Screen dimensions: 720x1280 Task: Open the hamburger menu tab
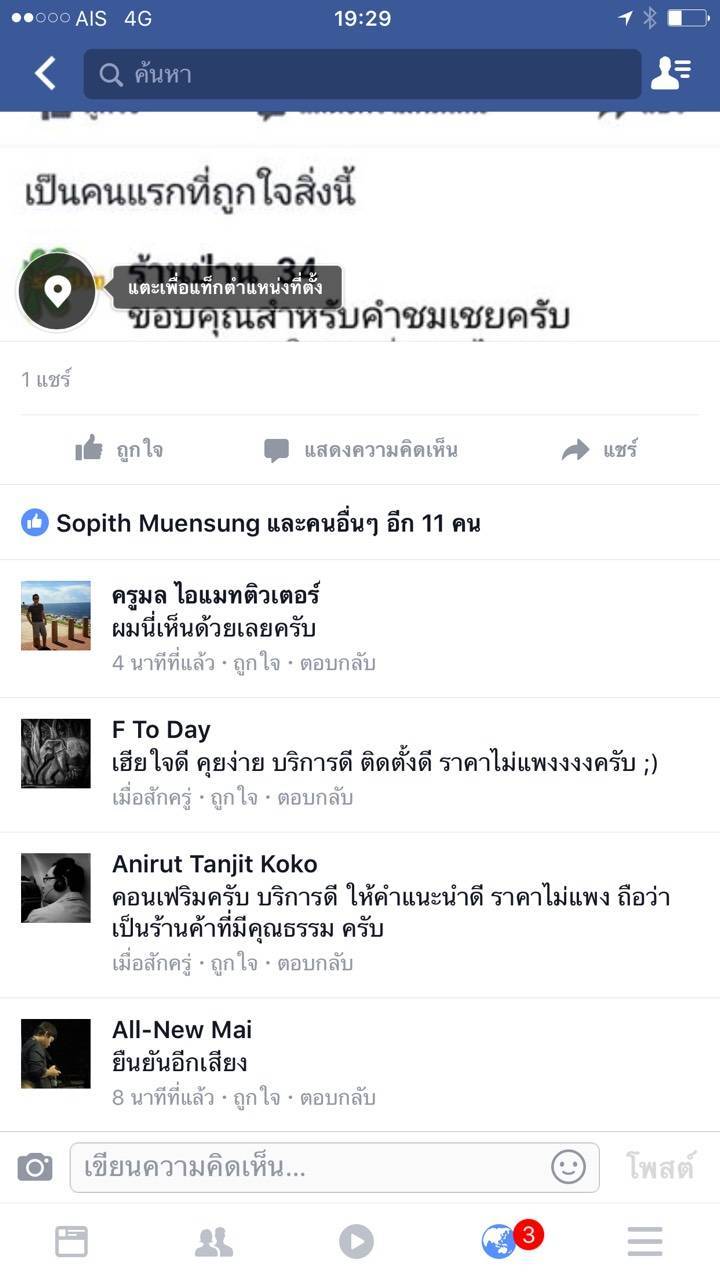pyautogui.click(x=645, y=1242)
